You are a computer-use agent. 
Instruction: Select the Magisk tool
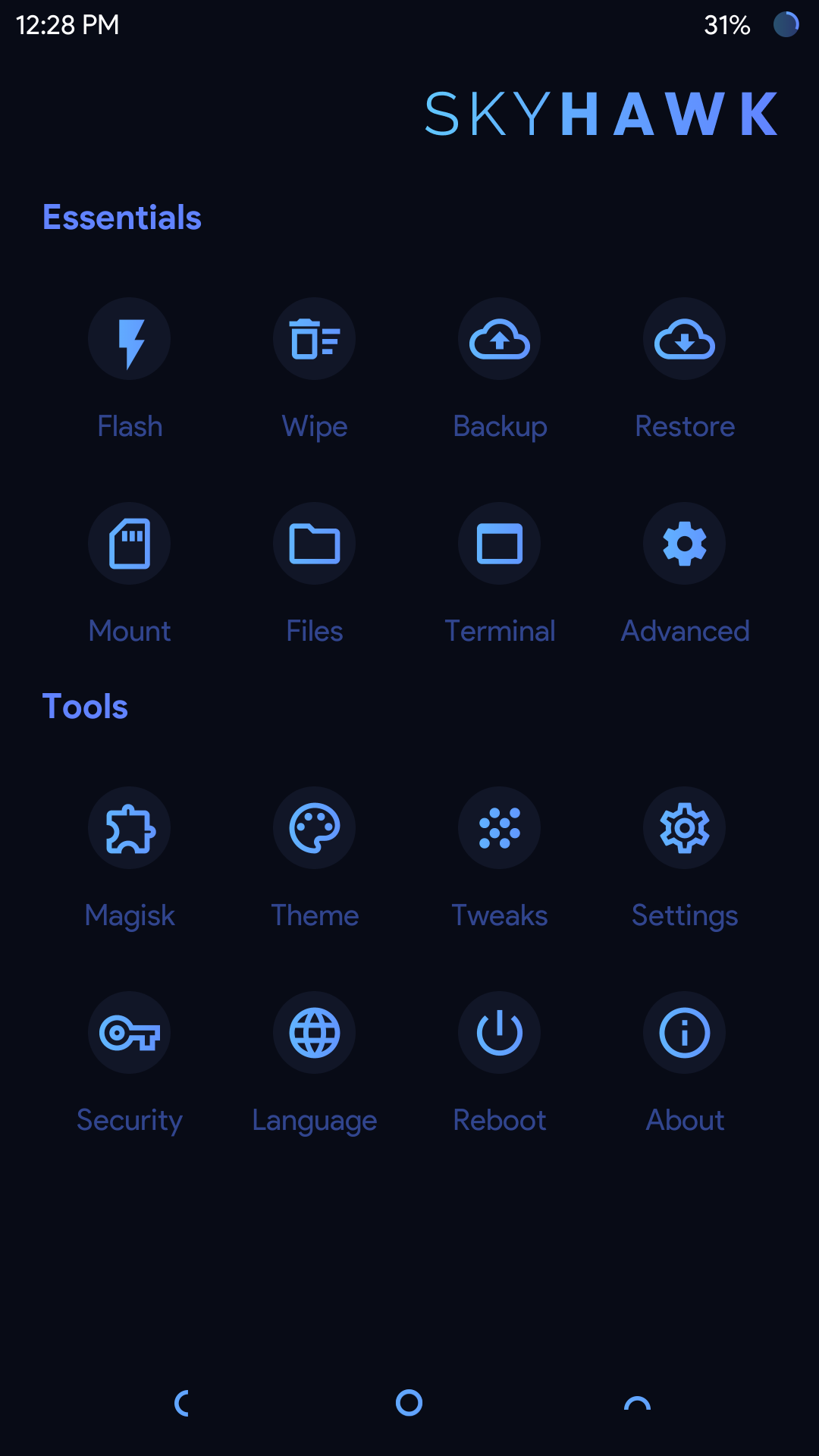point(130,828)
